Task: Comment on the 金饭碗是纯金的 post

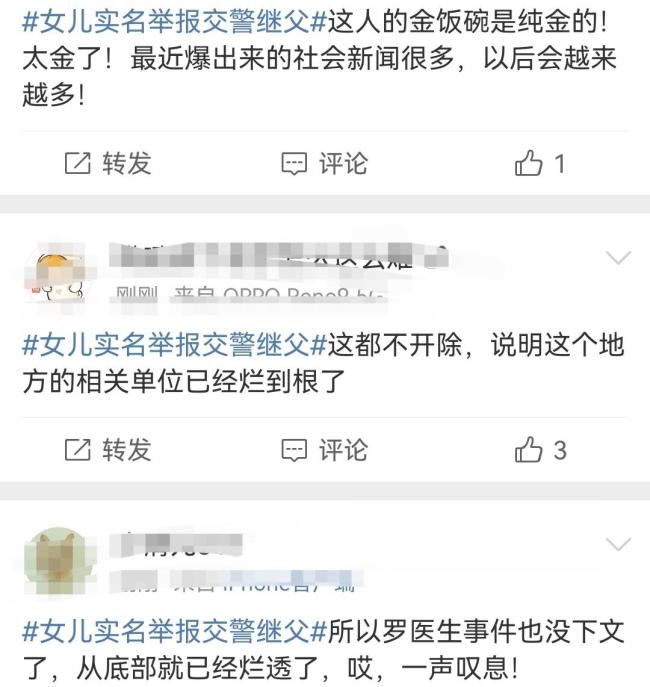Action: click(324, 164)
